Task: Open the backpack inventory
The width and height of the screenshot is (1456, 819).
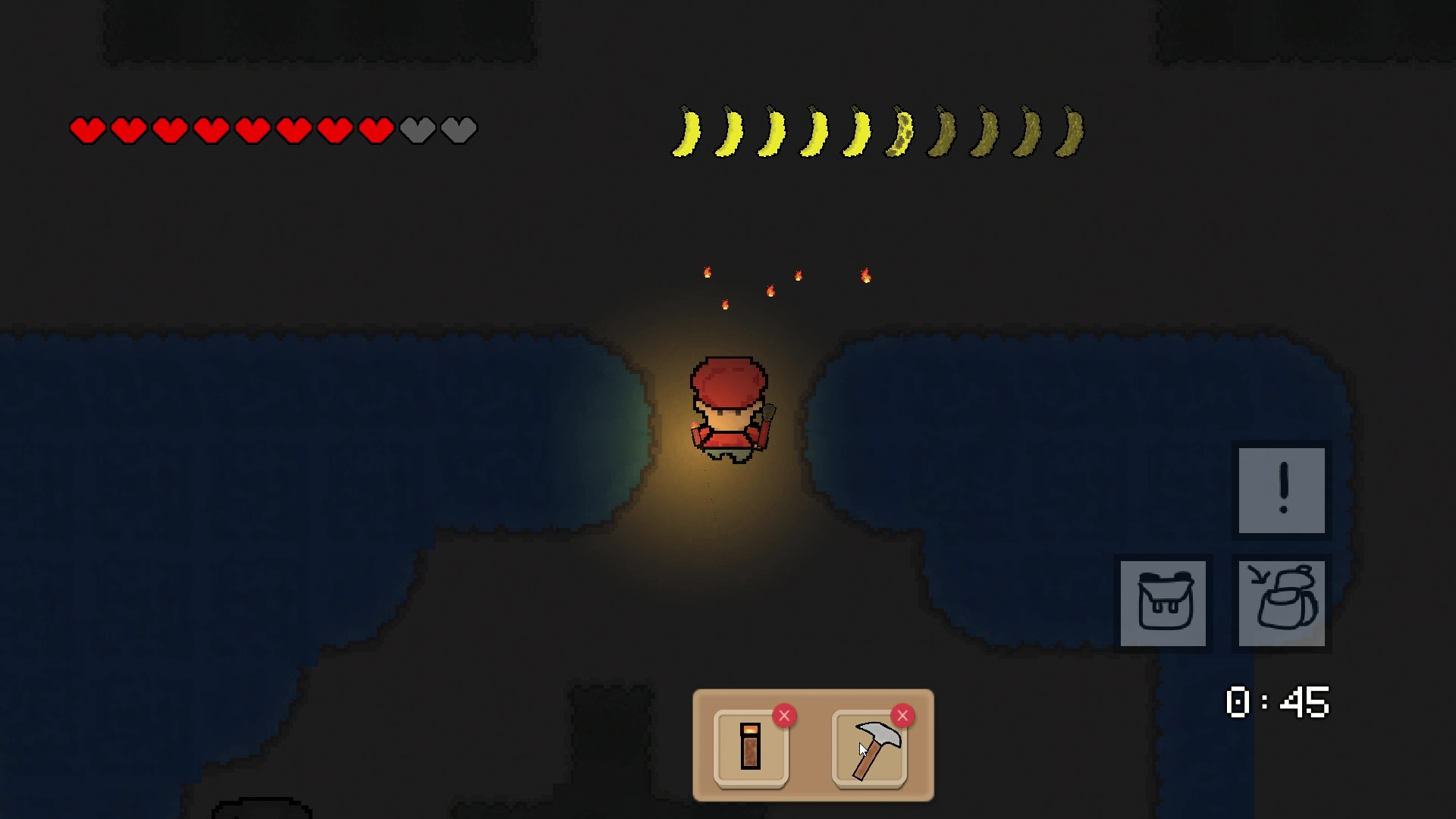Action: (1163, 604)
